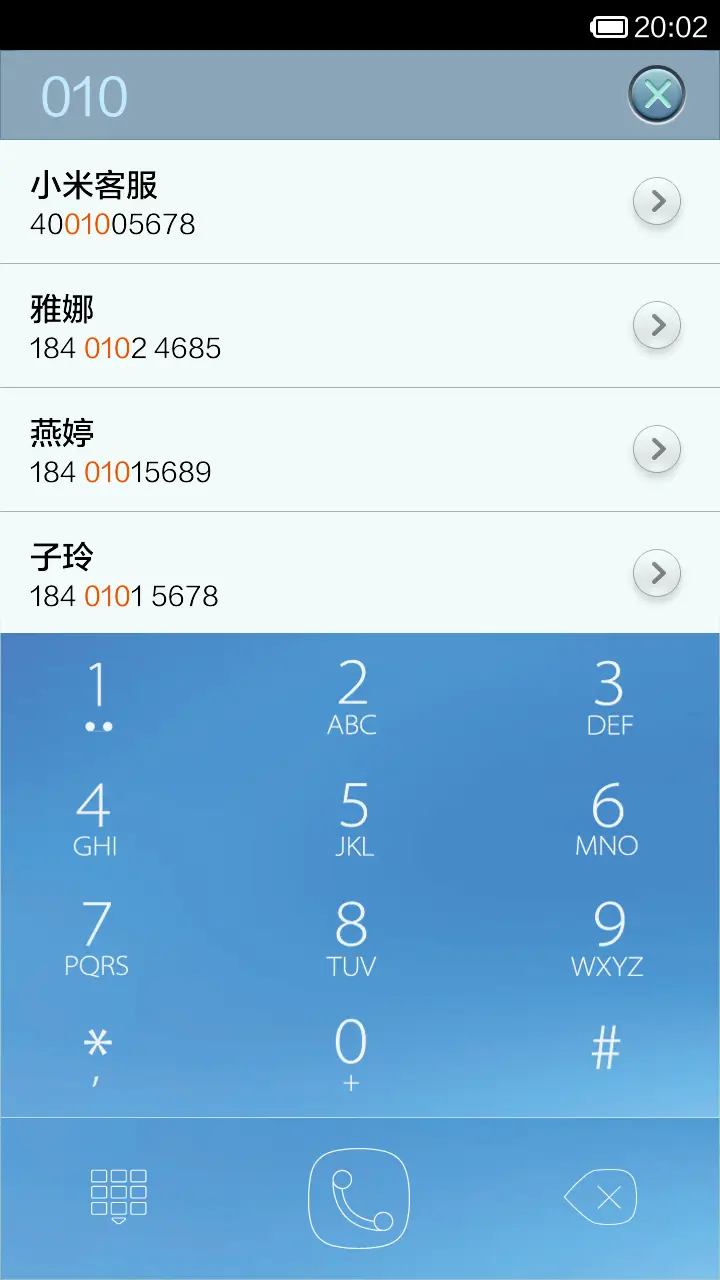Open details for 子玲 contact
The image size is (720, 1280).
pos(657,573)
